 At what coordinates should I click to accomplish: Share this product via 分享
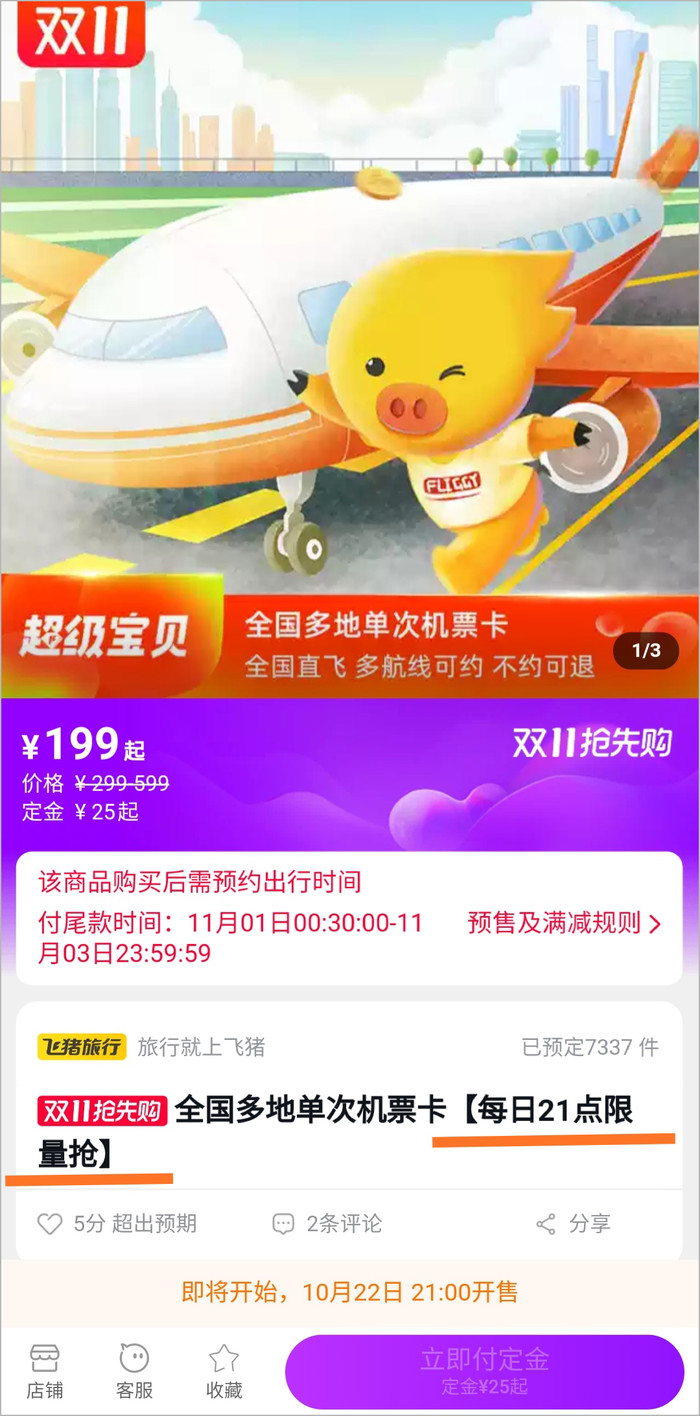[574, 1223]
